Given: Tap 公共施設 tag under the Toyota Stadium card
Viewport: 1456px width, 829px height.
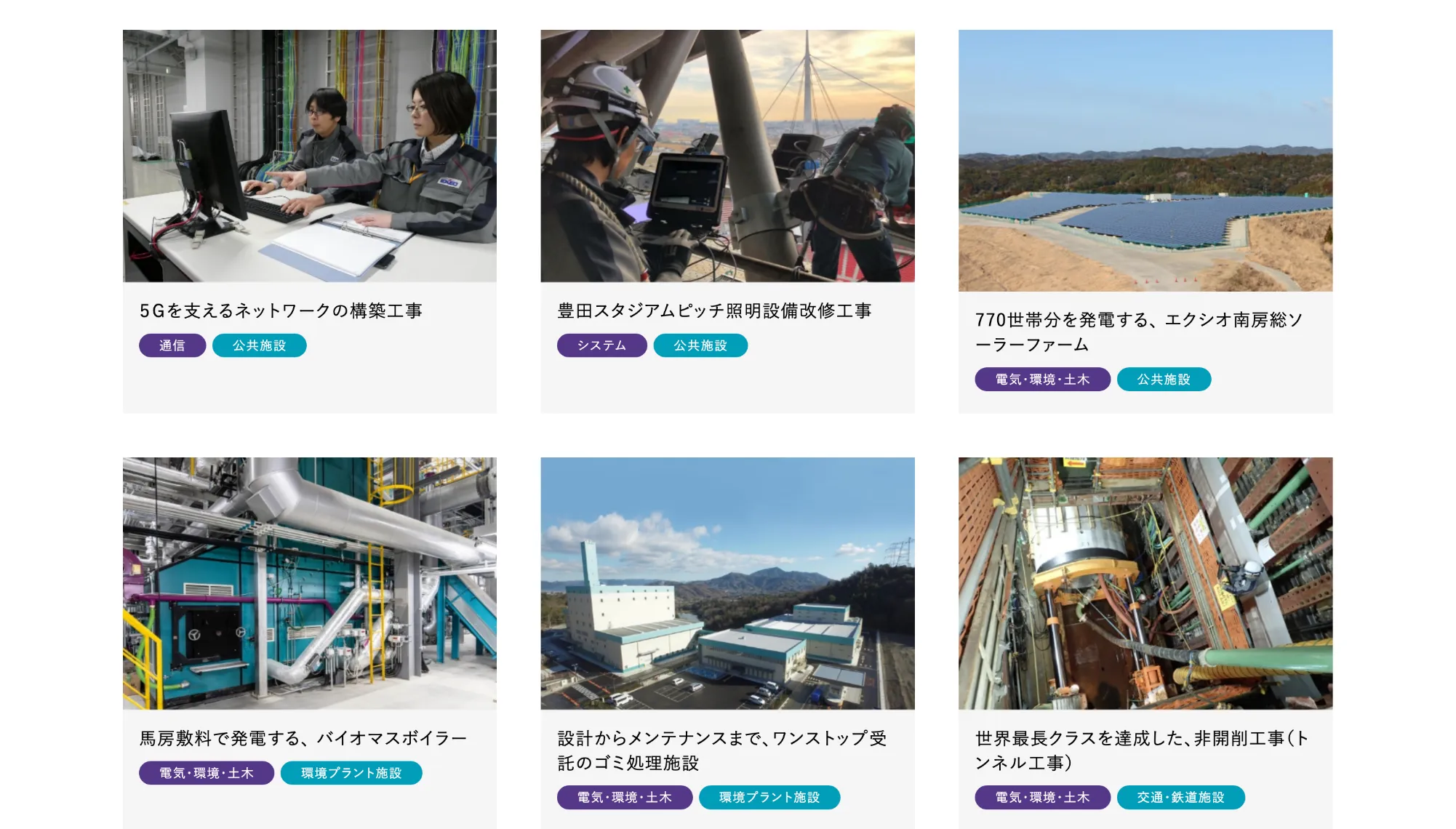Looking at the screenshot, I should point(700,345).
